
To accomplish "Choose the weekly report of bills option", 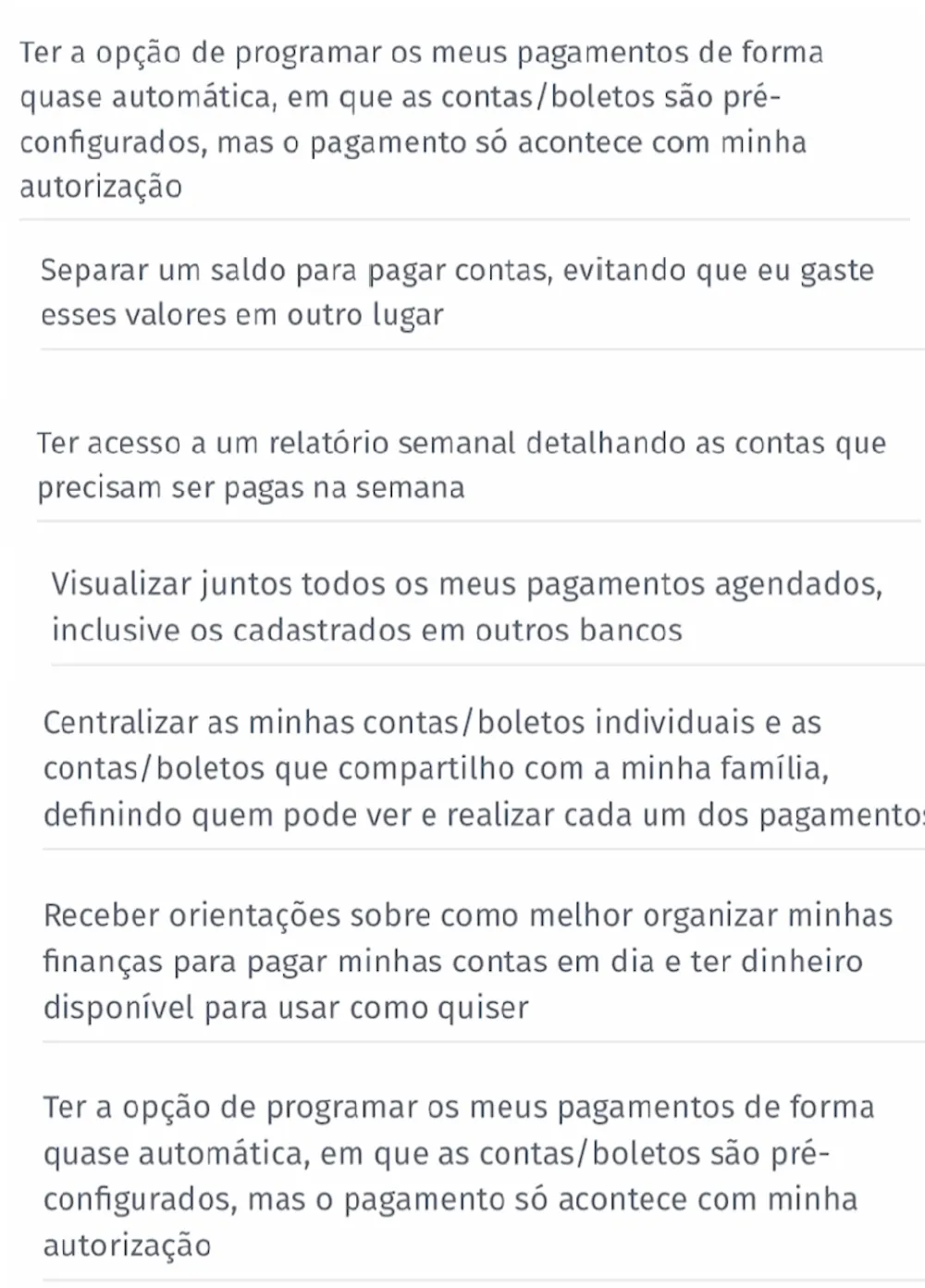I will pos(461,465).
